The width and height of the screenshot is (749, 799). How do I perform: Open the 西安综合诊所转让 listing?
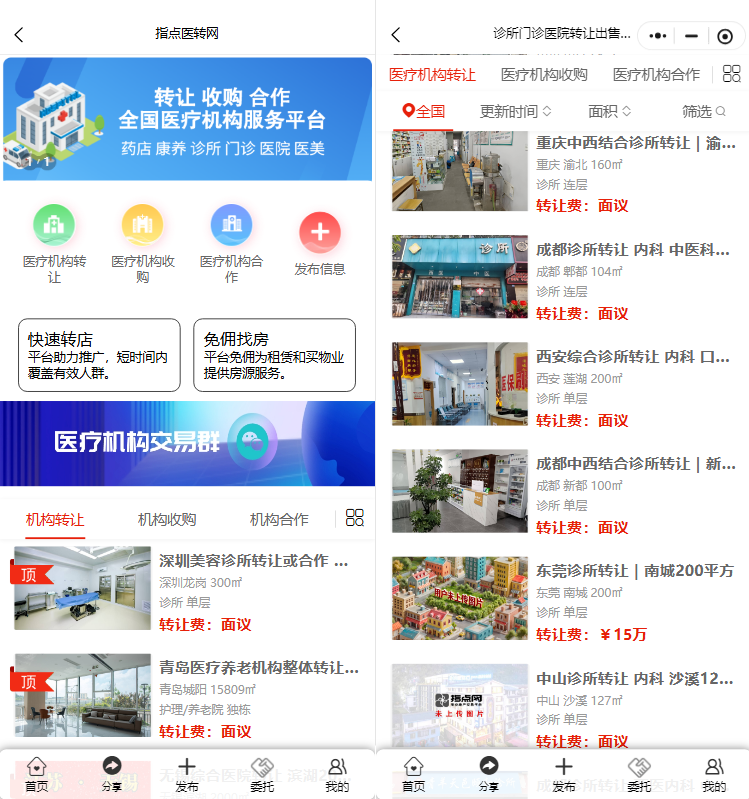(x=632, y=357)
